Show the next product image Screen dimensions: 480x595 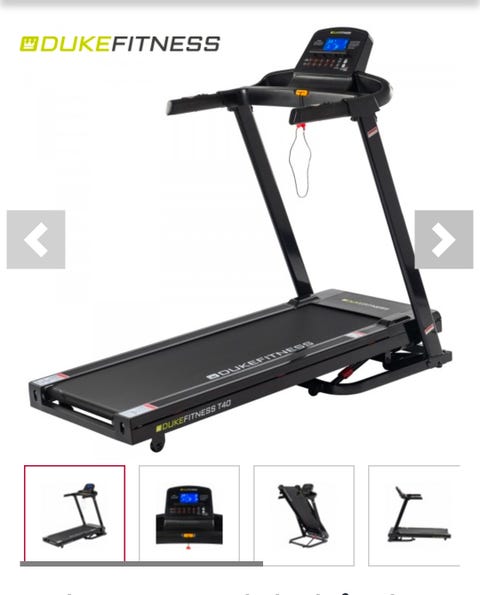(444, 239)
